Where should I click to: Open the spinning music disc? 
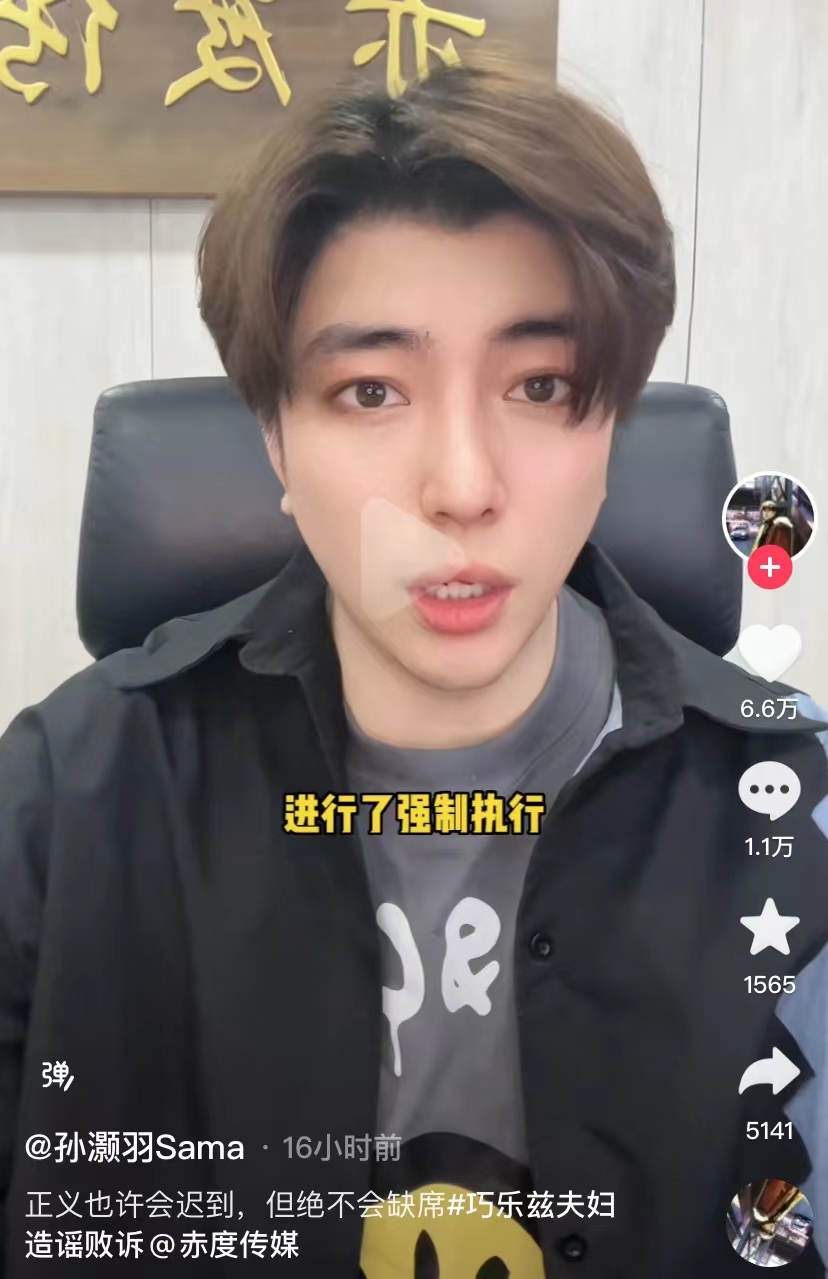[x=769, y=1222]
